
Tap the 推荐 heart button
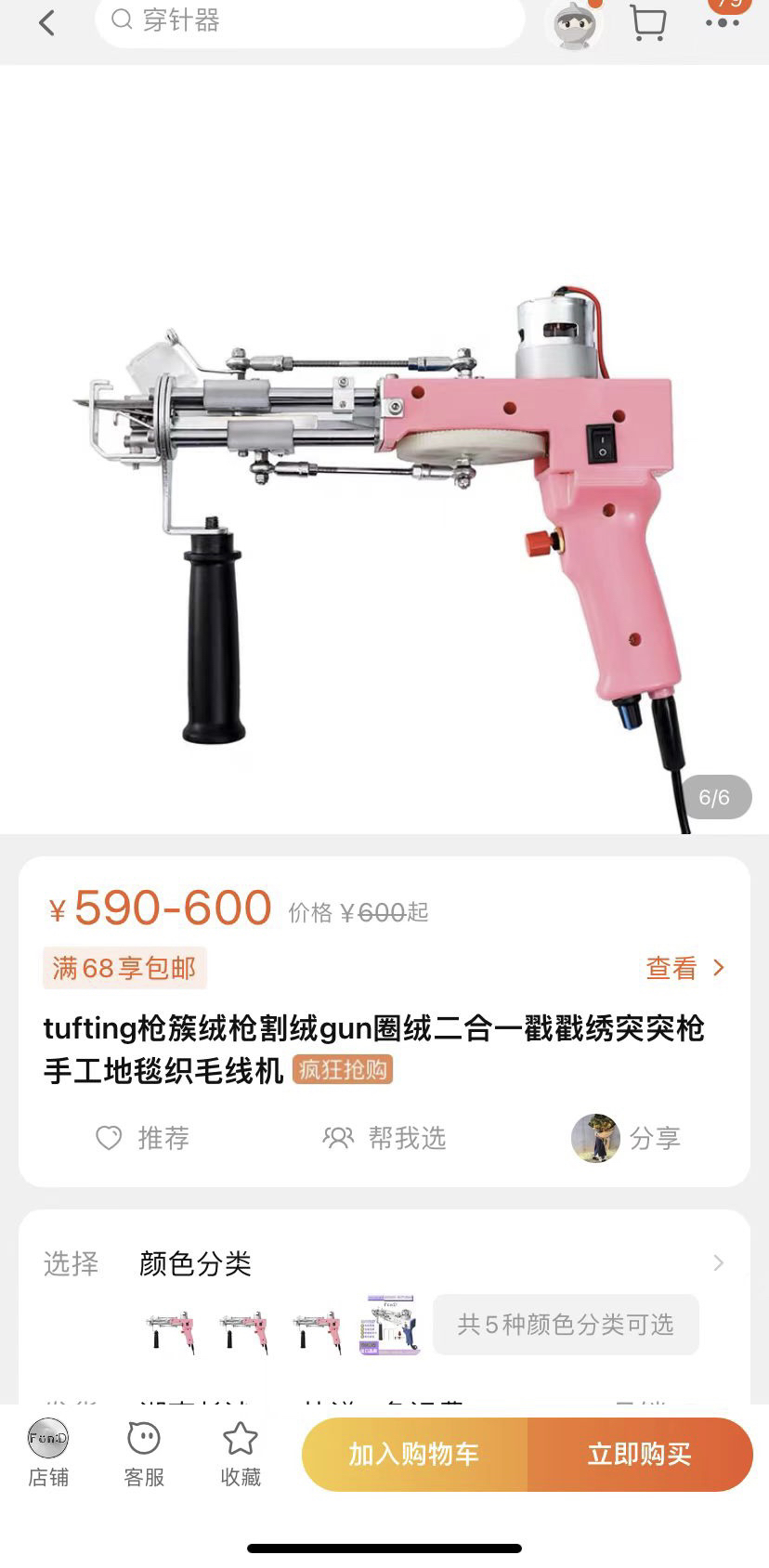[x=143, y=1138]
